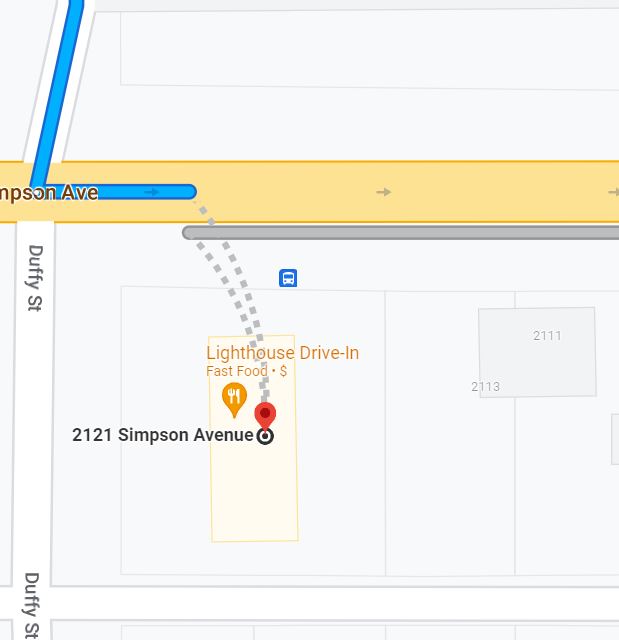Tap the Lighthouse Drive-In restaurant marker
619x640 pixels.
point(234,398)
